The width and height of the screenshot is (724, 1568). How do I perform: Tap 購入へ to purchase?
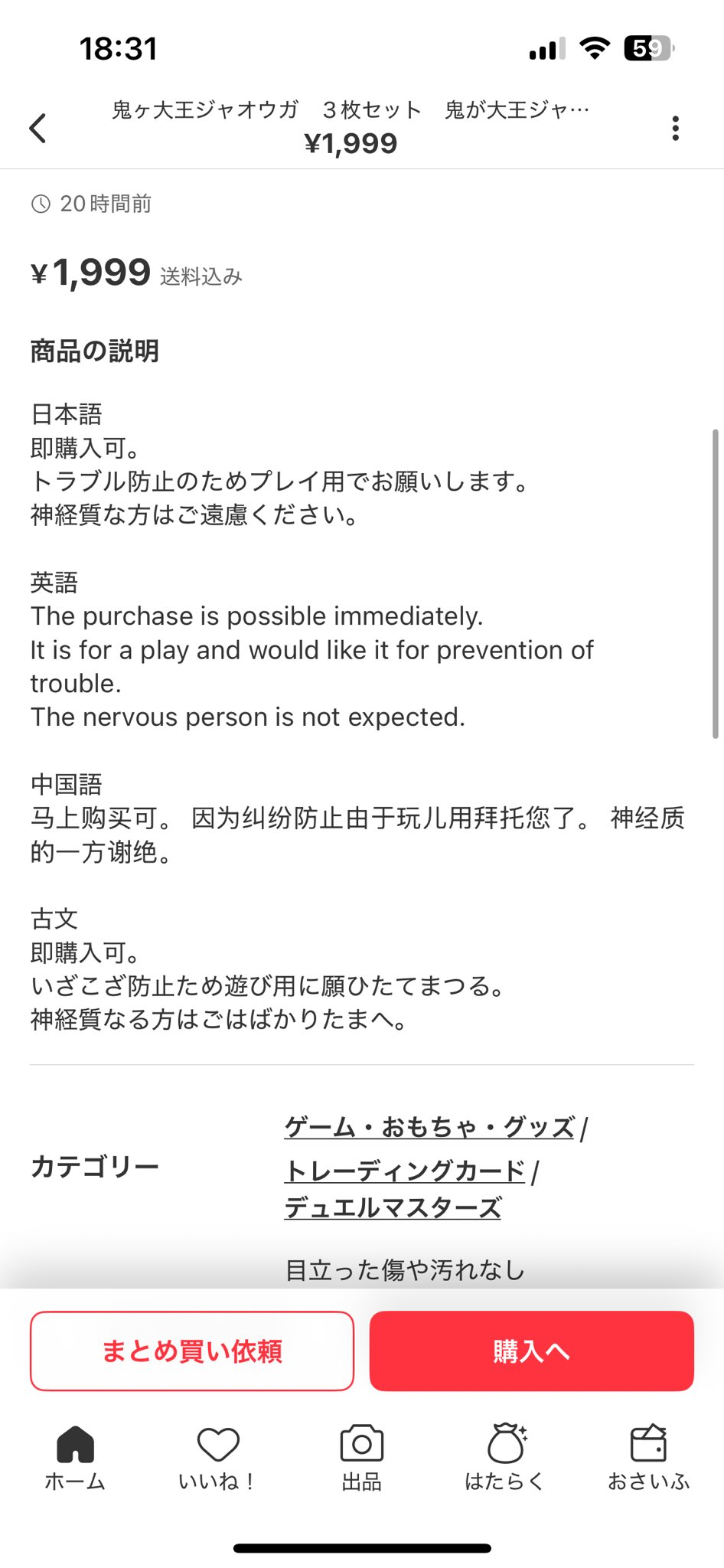coord(531,1351)
